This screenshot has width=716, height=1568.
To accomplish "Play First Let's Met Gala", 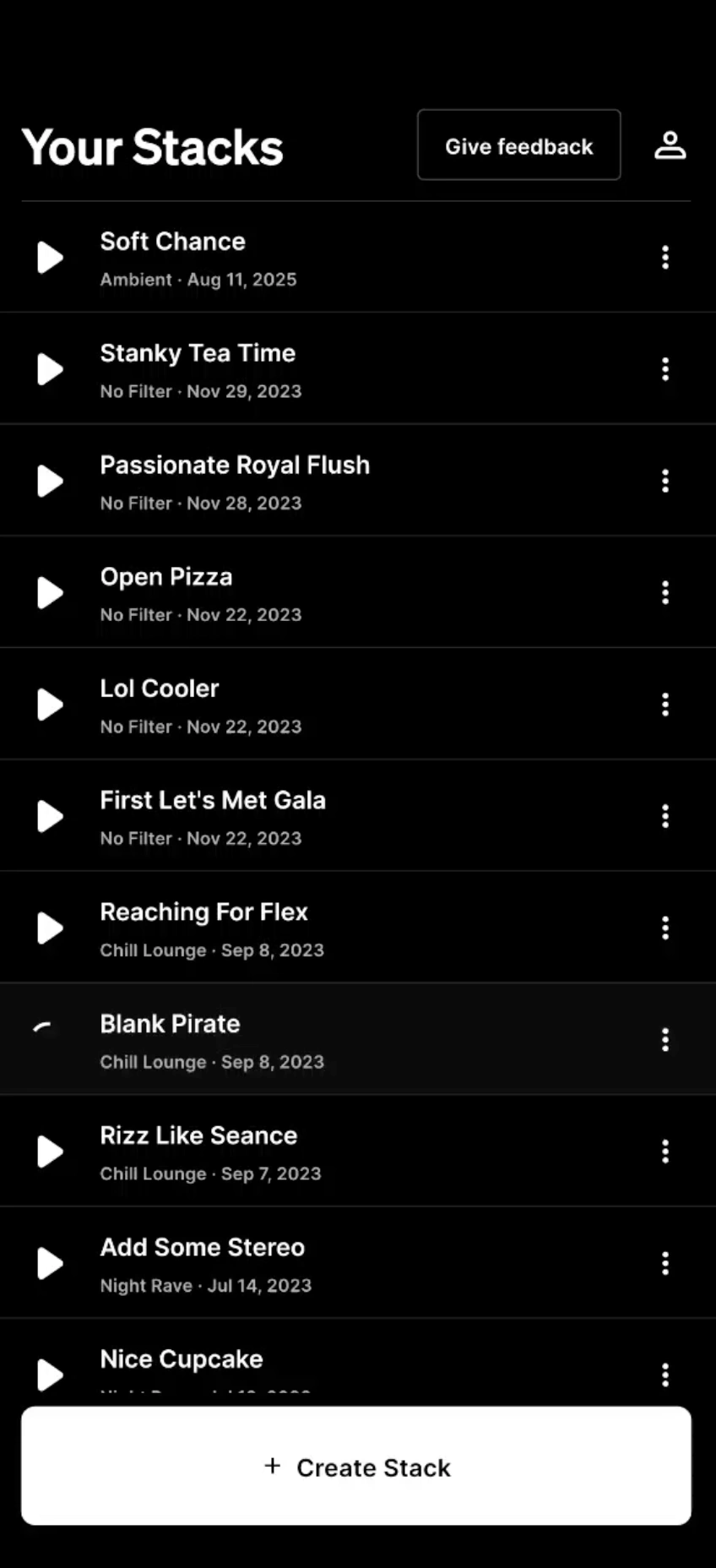I will coord(50,816).
